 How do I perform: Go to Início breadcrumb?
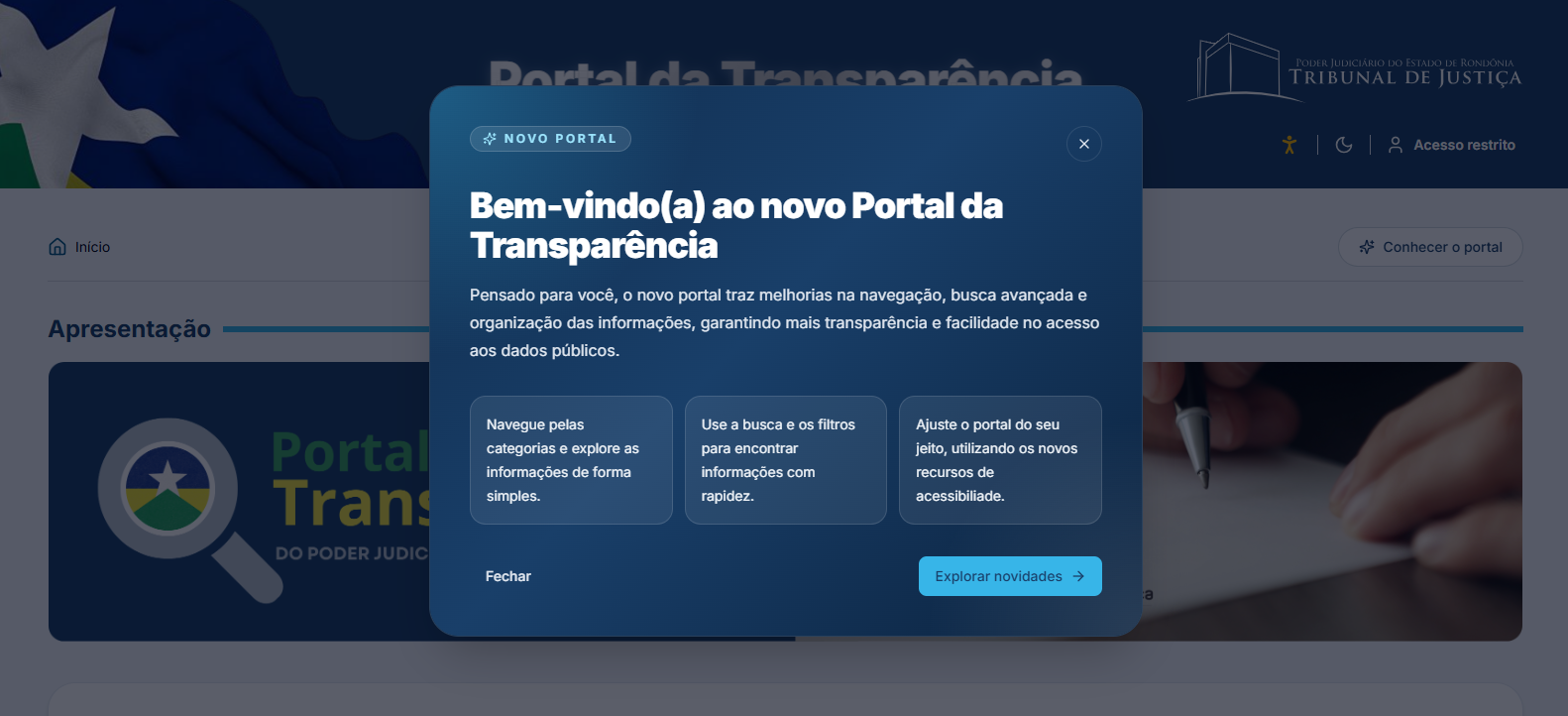coord(80,247)
